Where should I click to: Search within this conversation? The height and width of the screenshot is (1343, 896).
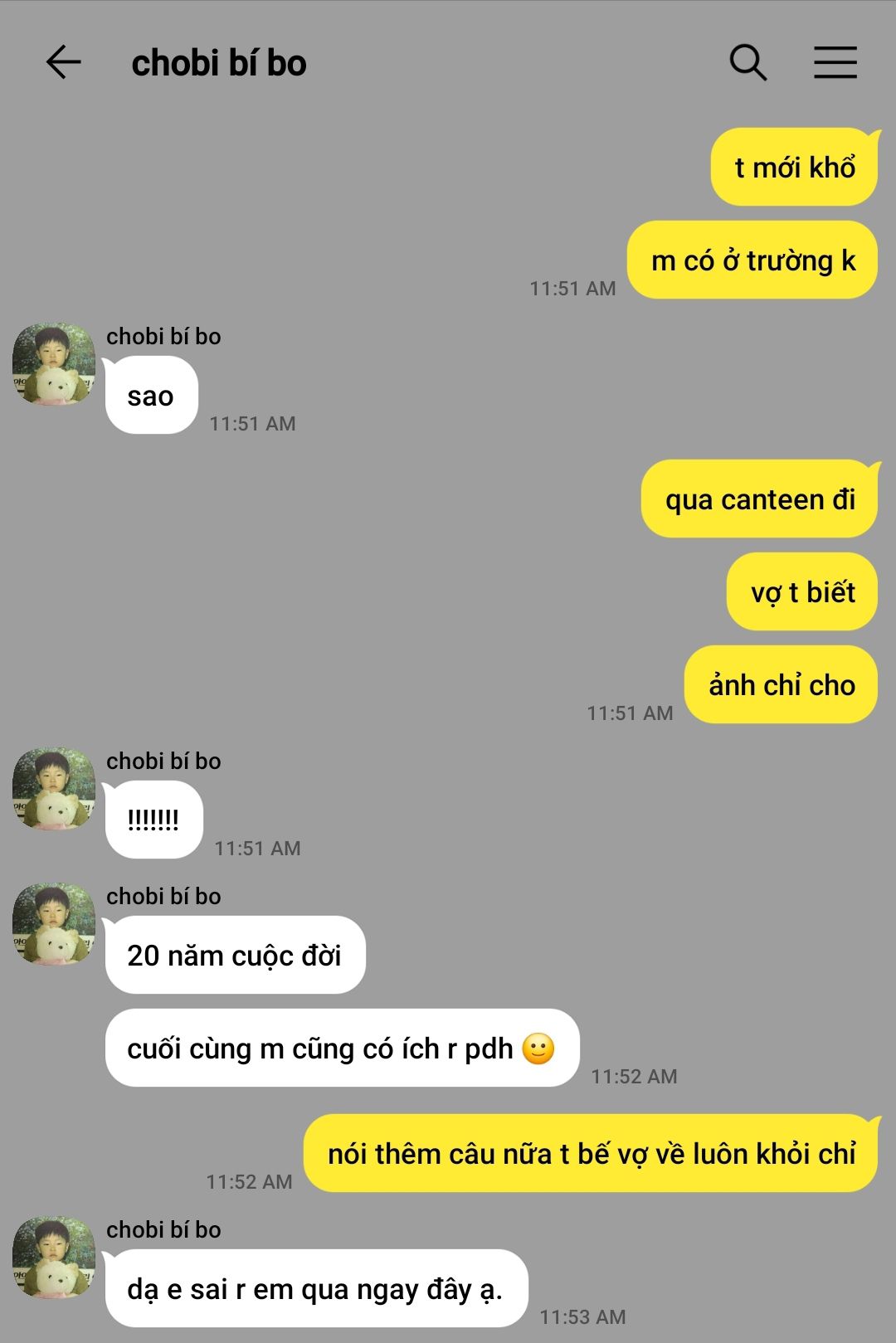click(x=747, y=62)
